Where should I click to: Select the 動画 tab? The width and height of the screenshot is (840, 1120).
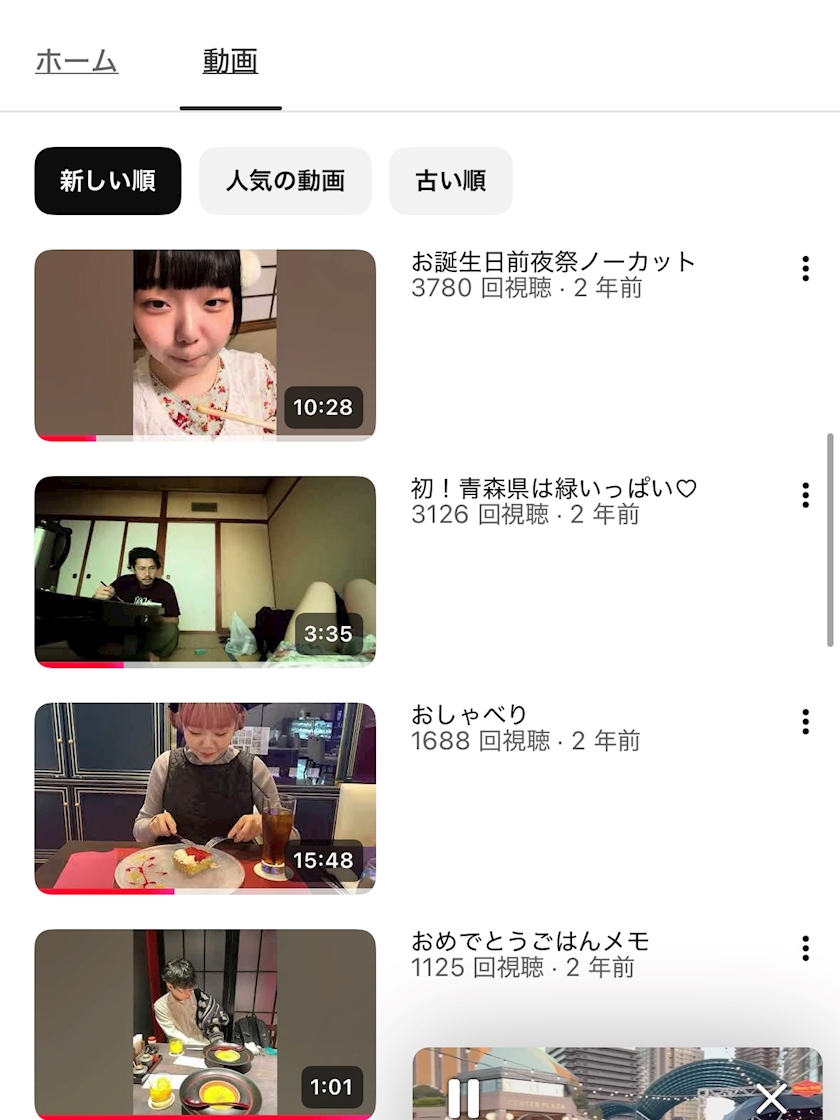[230, 62]
